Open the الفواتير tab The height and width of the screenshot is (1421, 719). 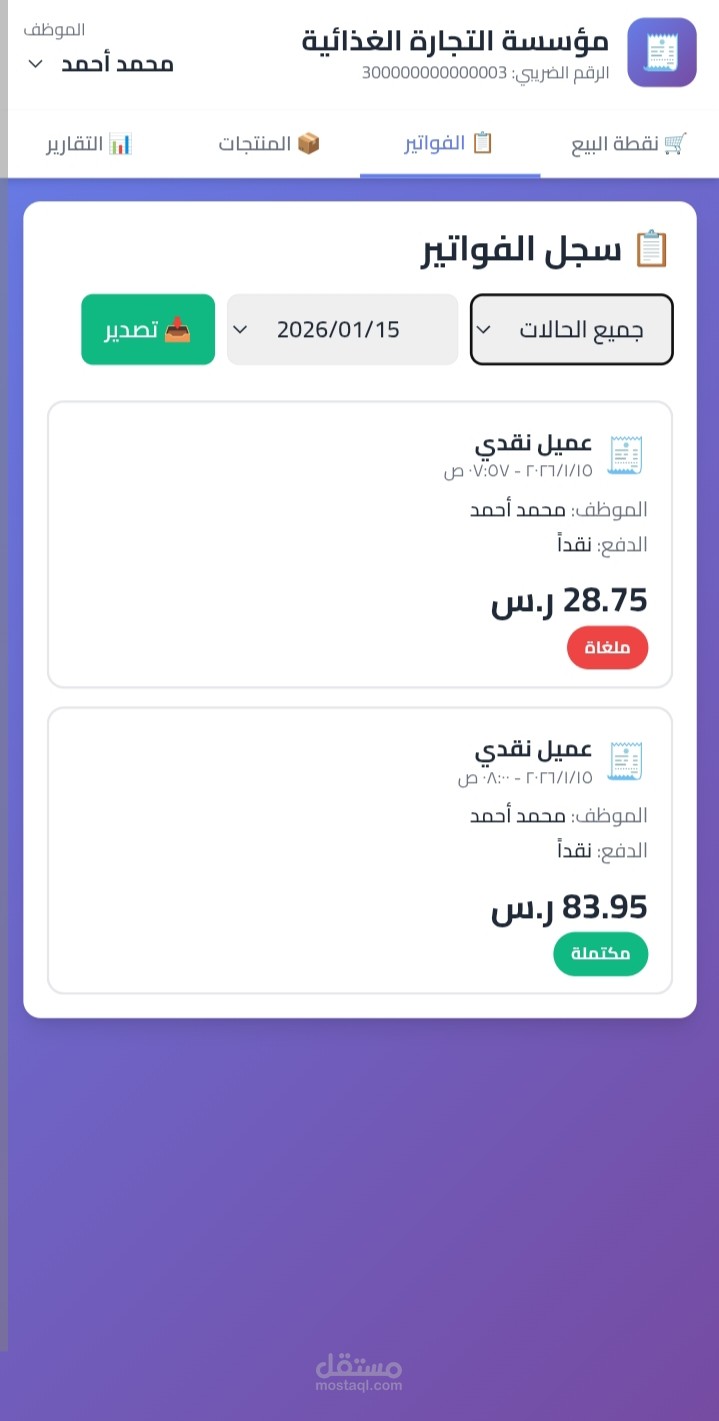pyautogui.click(x=450, y=144)
